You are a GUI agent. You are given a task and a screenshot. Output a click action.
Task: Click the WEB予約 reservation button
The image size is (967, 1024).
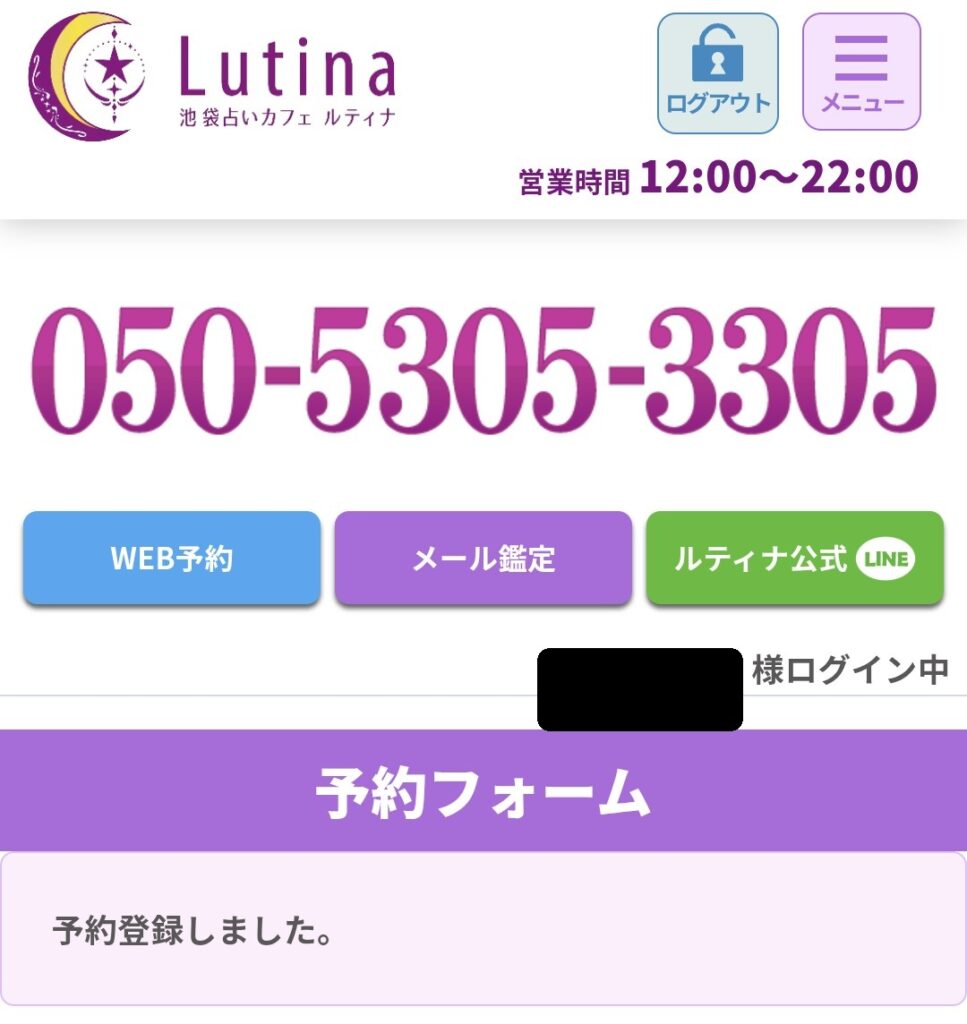170,558
